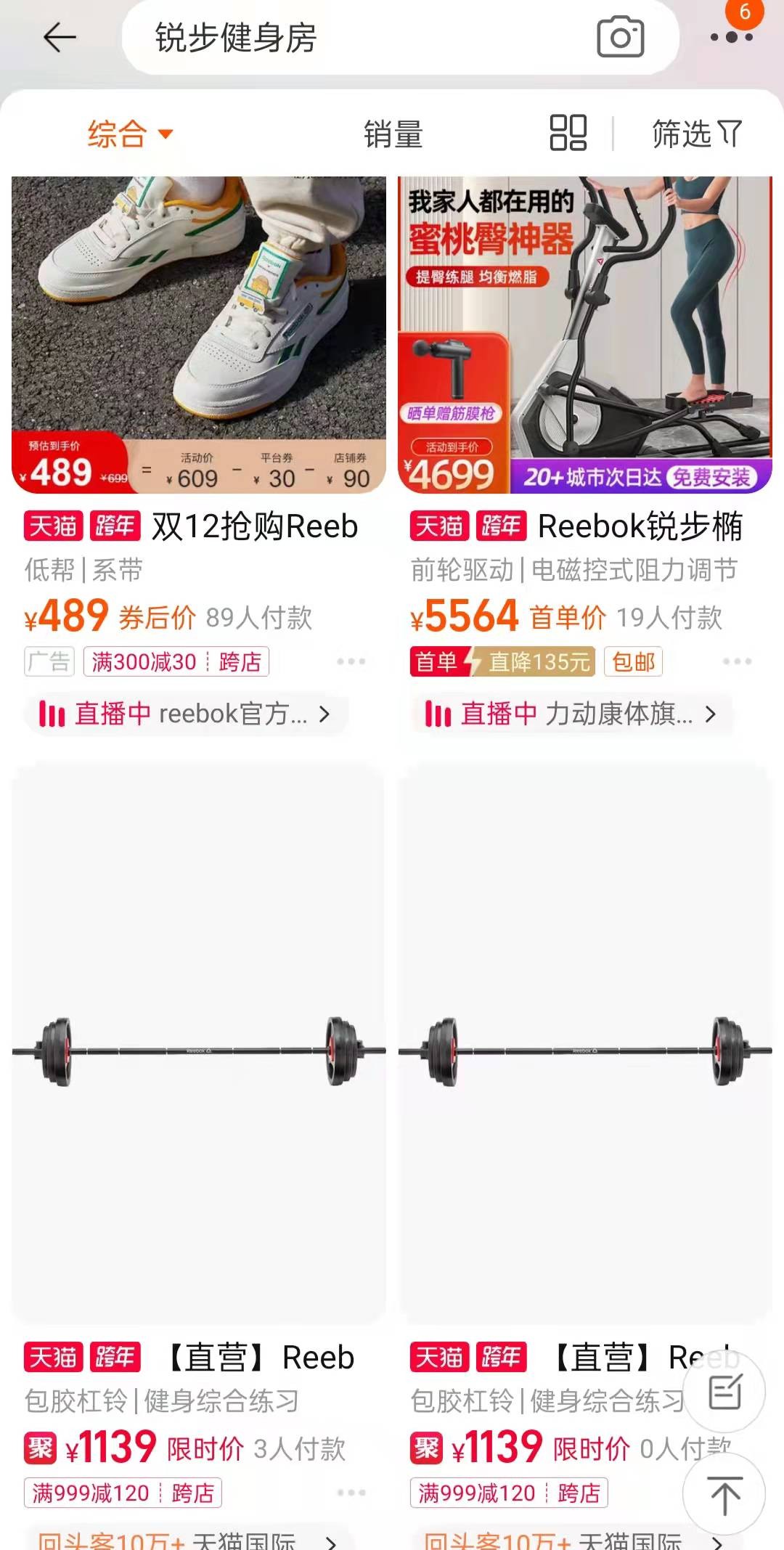Image resolution: width=784 pixels, height=1550 pixels.
Task: Switch to the 销量 sales tab
Action: point(392,134)
